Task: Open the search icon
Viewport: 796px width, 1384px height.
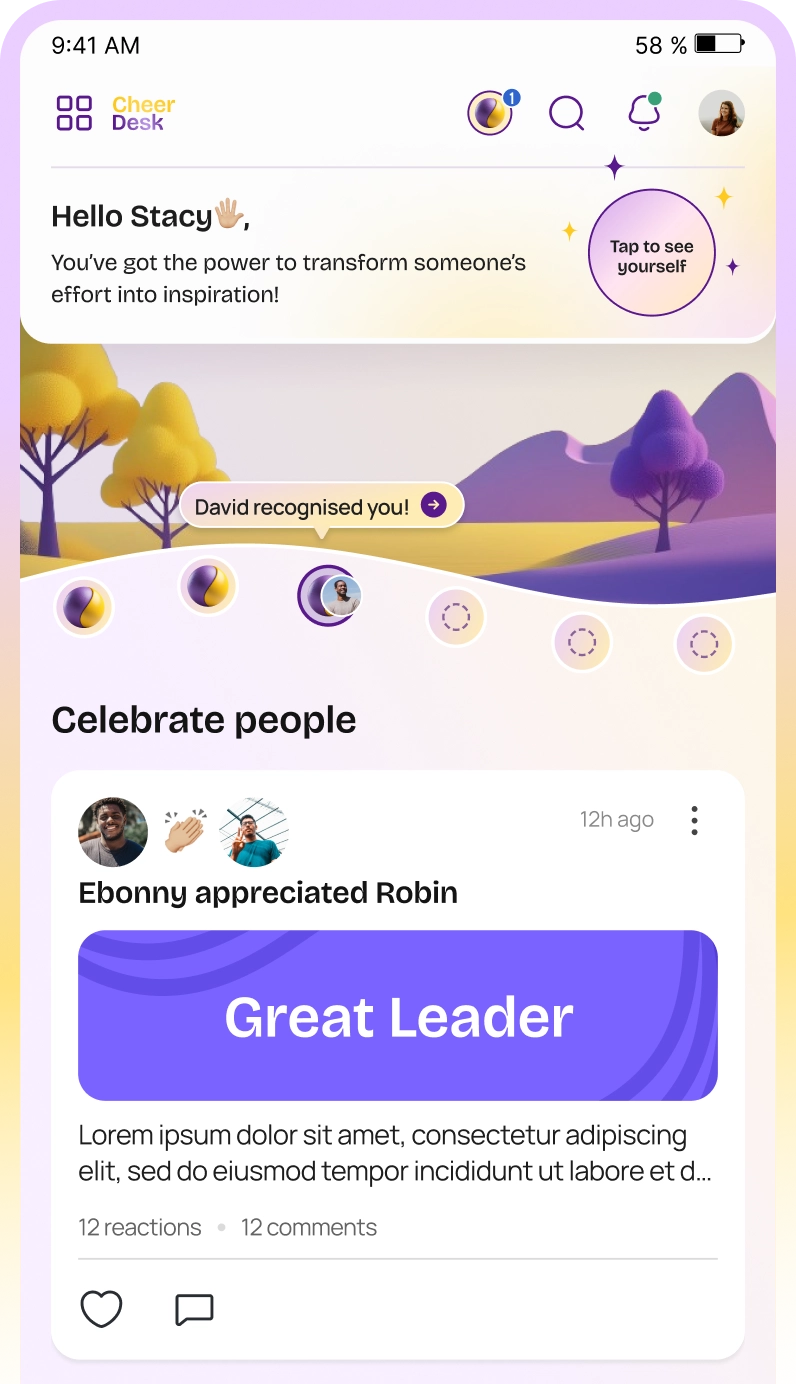Action: 567,113
